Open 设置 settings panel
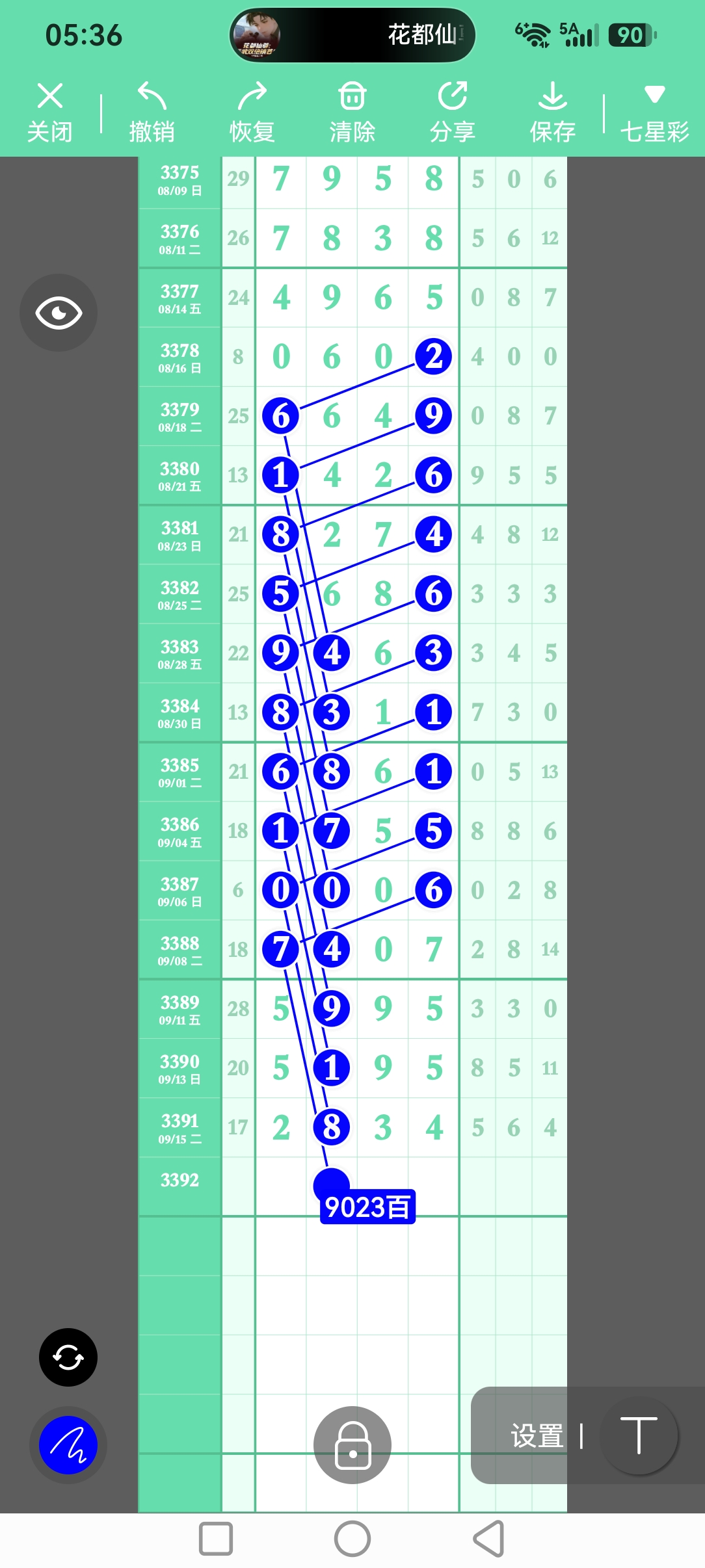This screenshot has height=1568, width=705. 537,1436
